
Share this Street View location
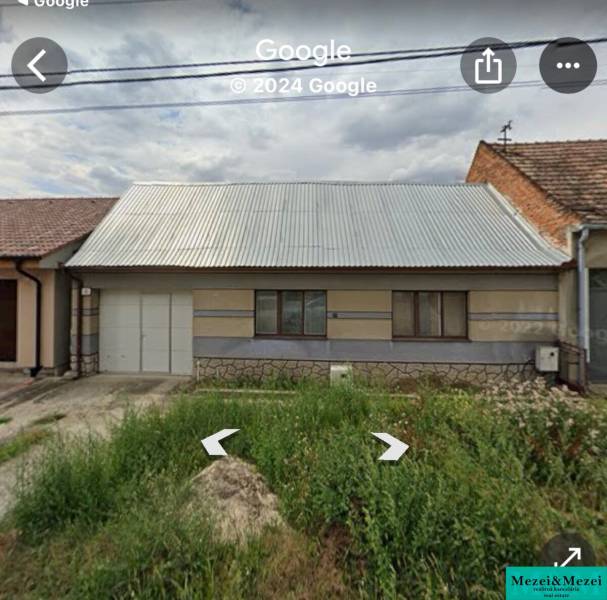pos(488,65)
